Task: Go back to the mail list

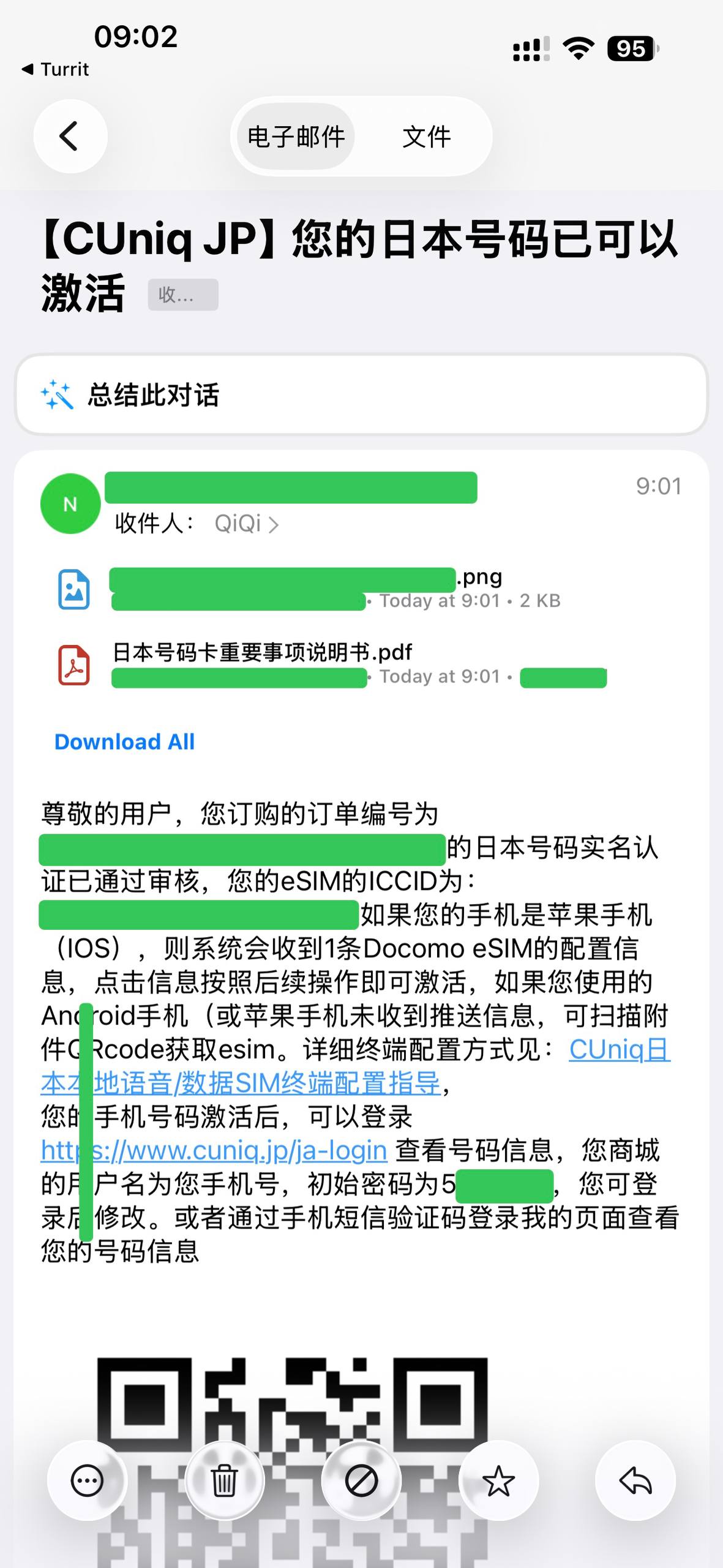Action: [70, 136]
